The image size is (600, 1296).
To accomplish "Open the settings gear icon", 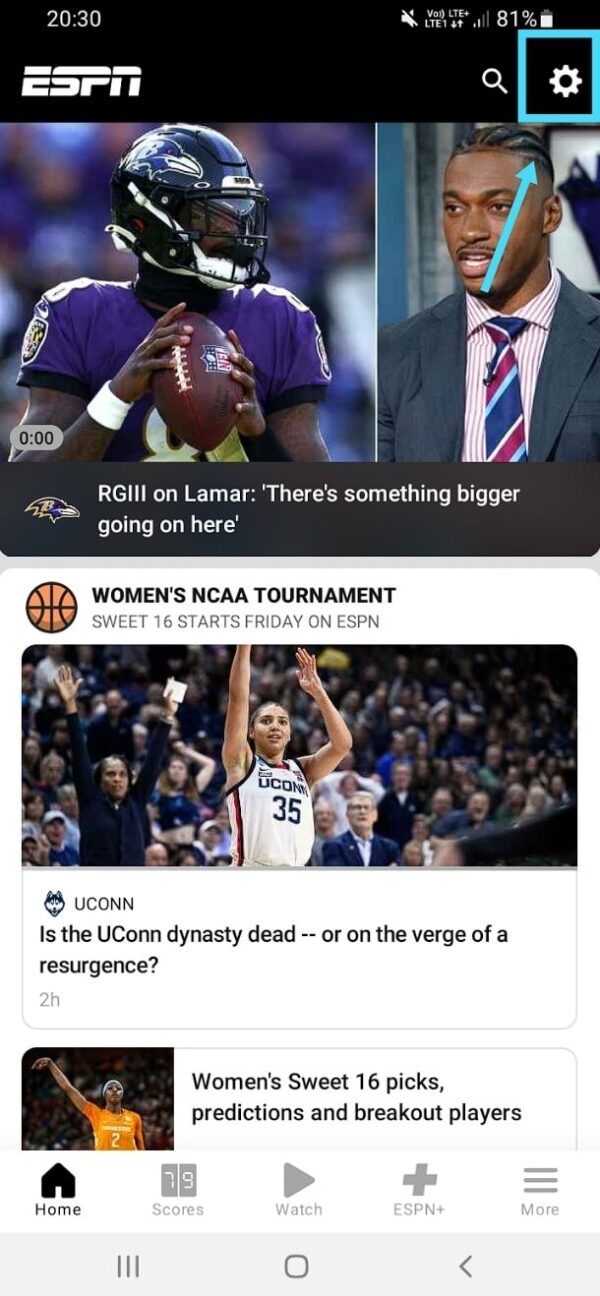I will [x=565, y=81].
